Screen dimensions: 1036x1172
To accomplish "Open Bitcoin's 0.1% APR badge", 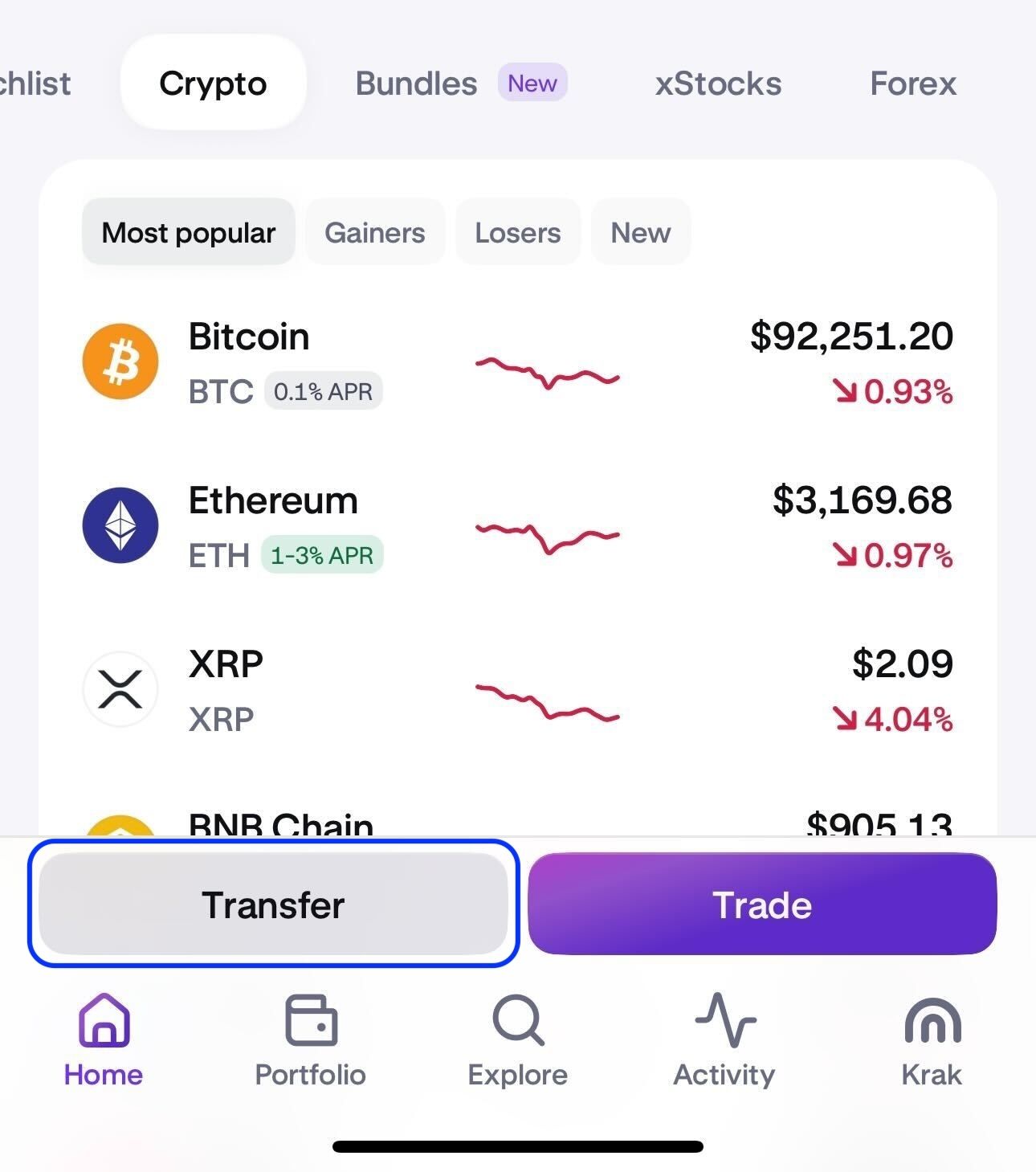I will (x=323, y=391).
